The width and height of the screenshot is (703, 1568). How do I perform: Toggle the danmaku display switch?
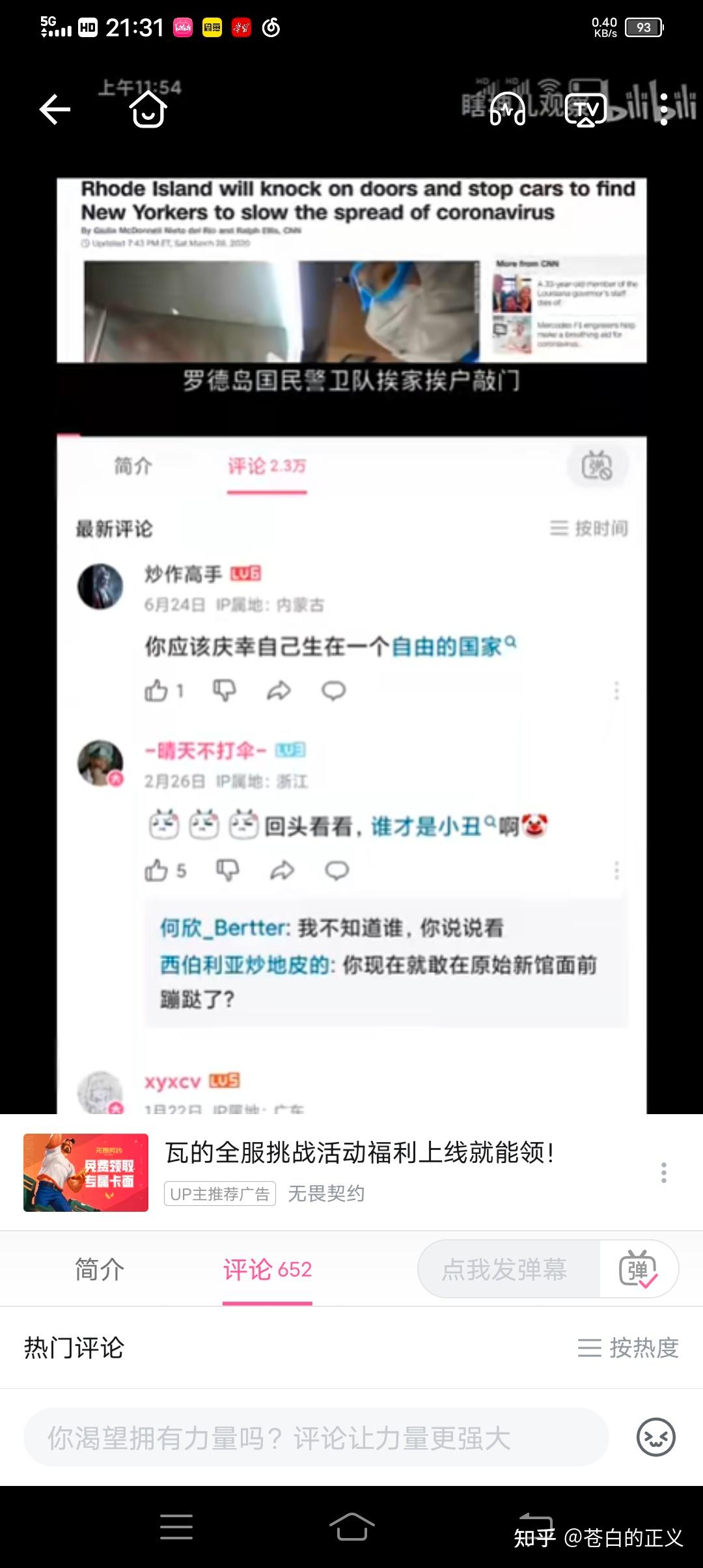tap(638, 1269)
